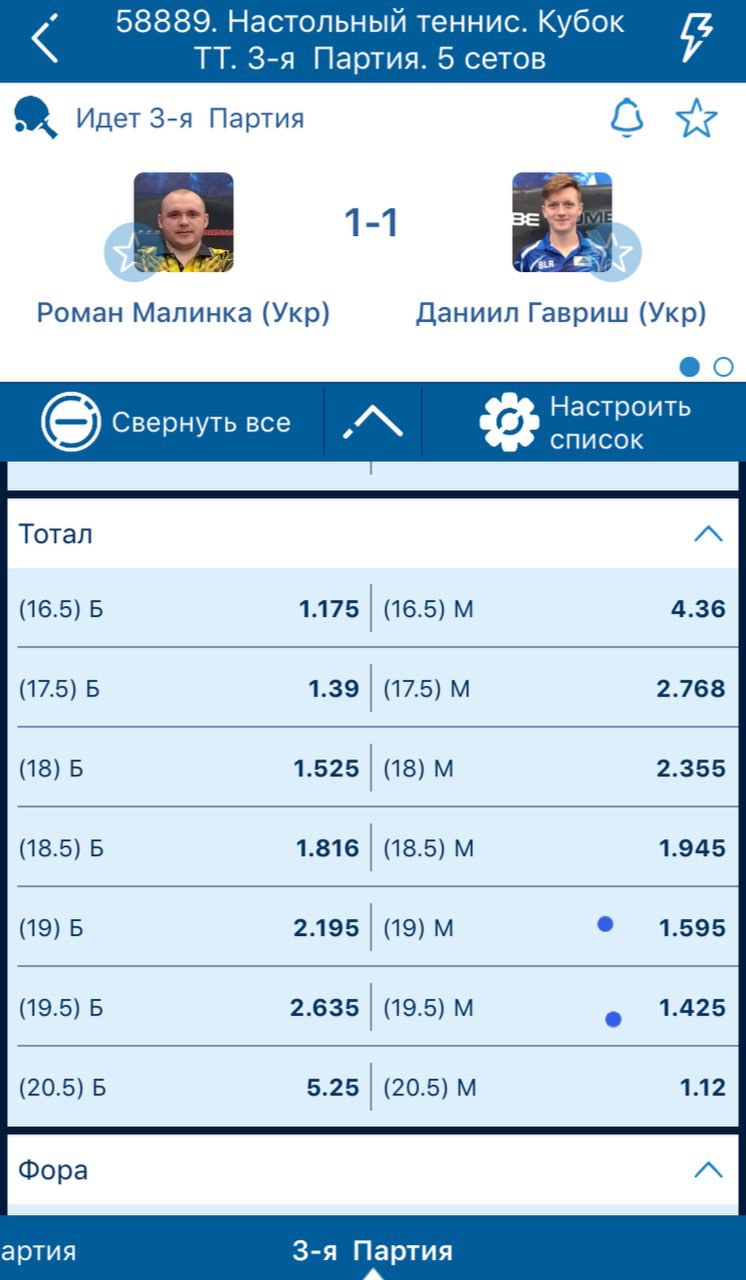The image size is (746, 1280).
Task: Collapse the Тотал section
Action: (708, 534)
